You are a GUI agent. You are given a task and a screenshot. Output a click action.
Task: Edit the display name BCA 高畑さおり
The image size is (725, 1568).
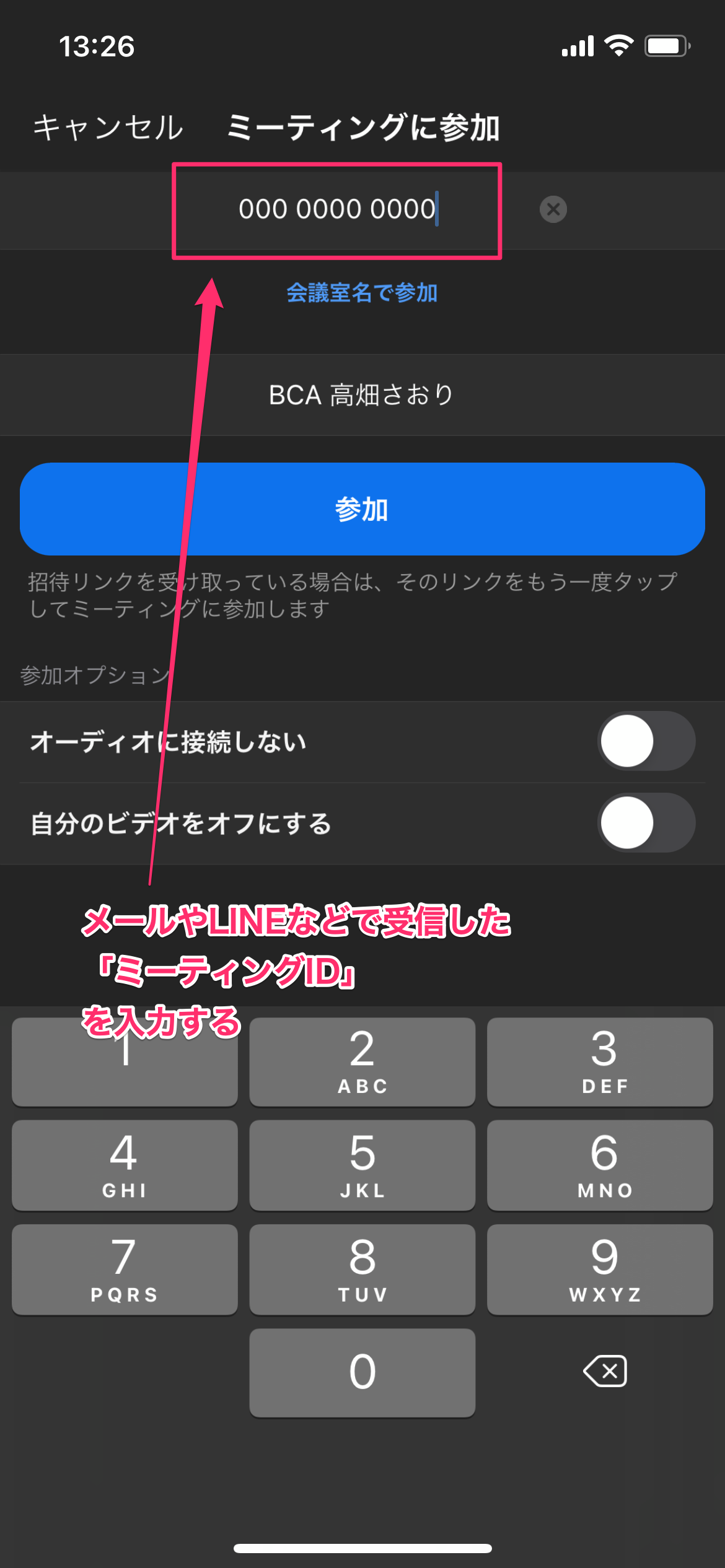point(362,395)
